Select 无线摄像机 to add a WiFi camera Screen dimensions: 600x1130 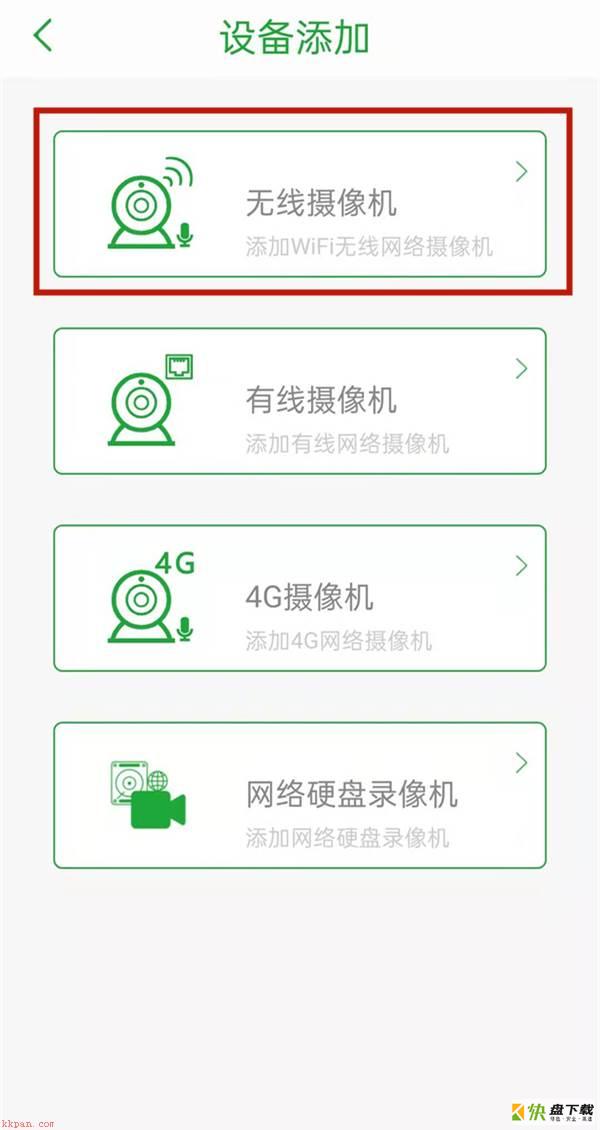(x=300, y=204)
